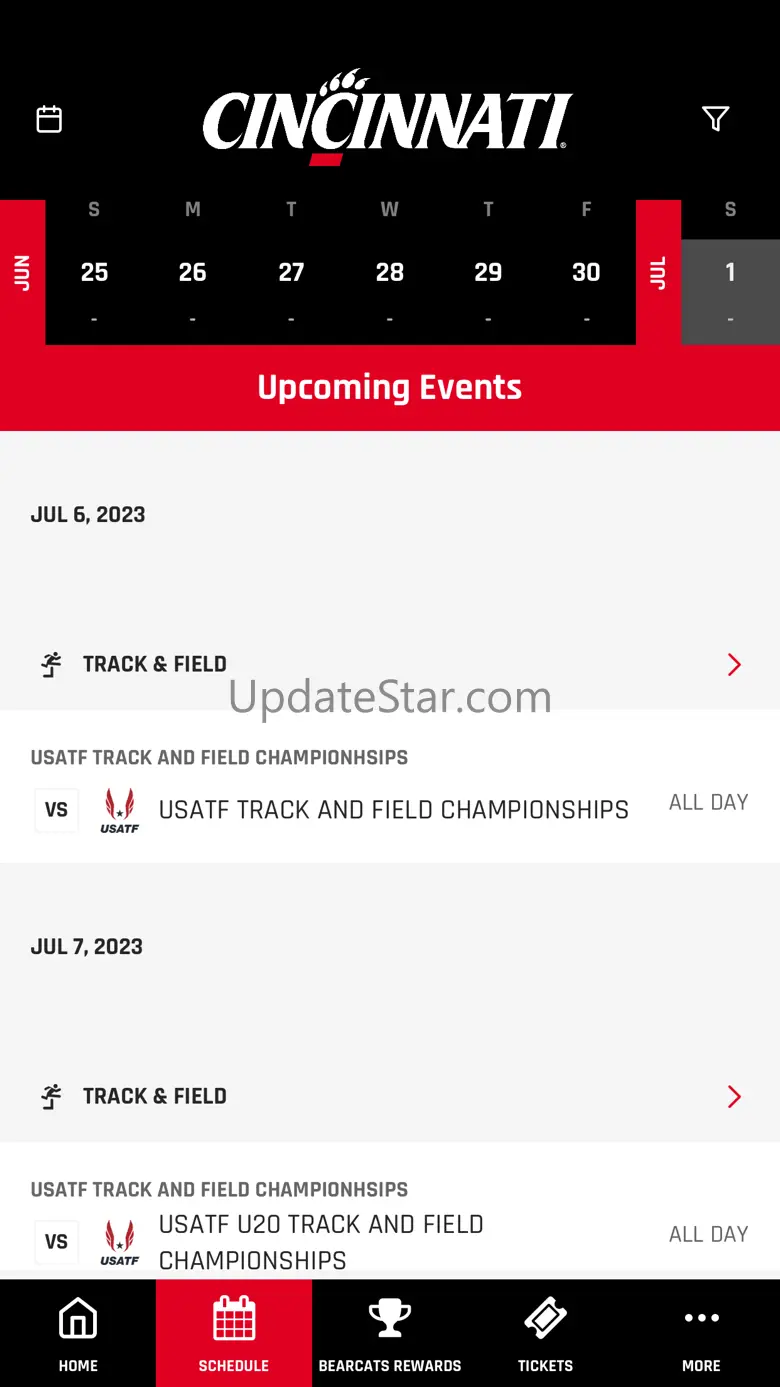This screenshot has height=1387, width=780.
Task: Open the schedule filter
Action: pos(715,119)
